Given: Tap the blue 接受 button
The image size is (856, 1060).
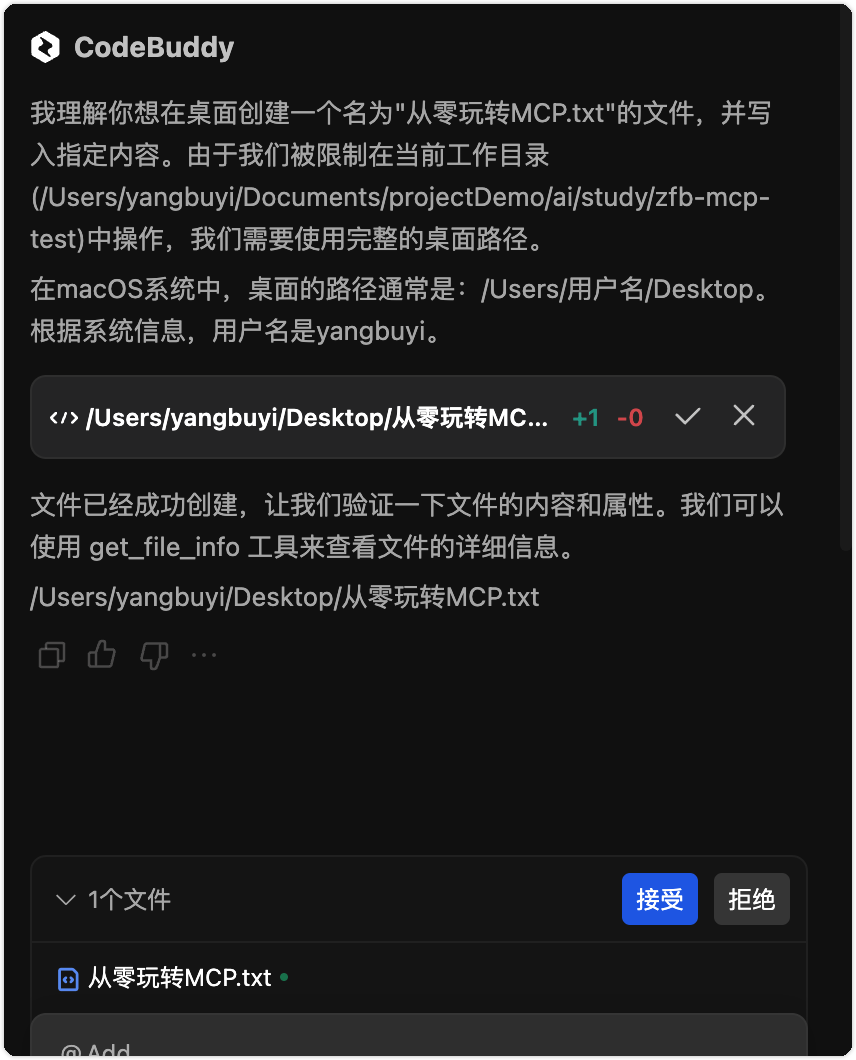Looking at the screenshot, I should (659, 899).
